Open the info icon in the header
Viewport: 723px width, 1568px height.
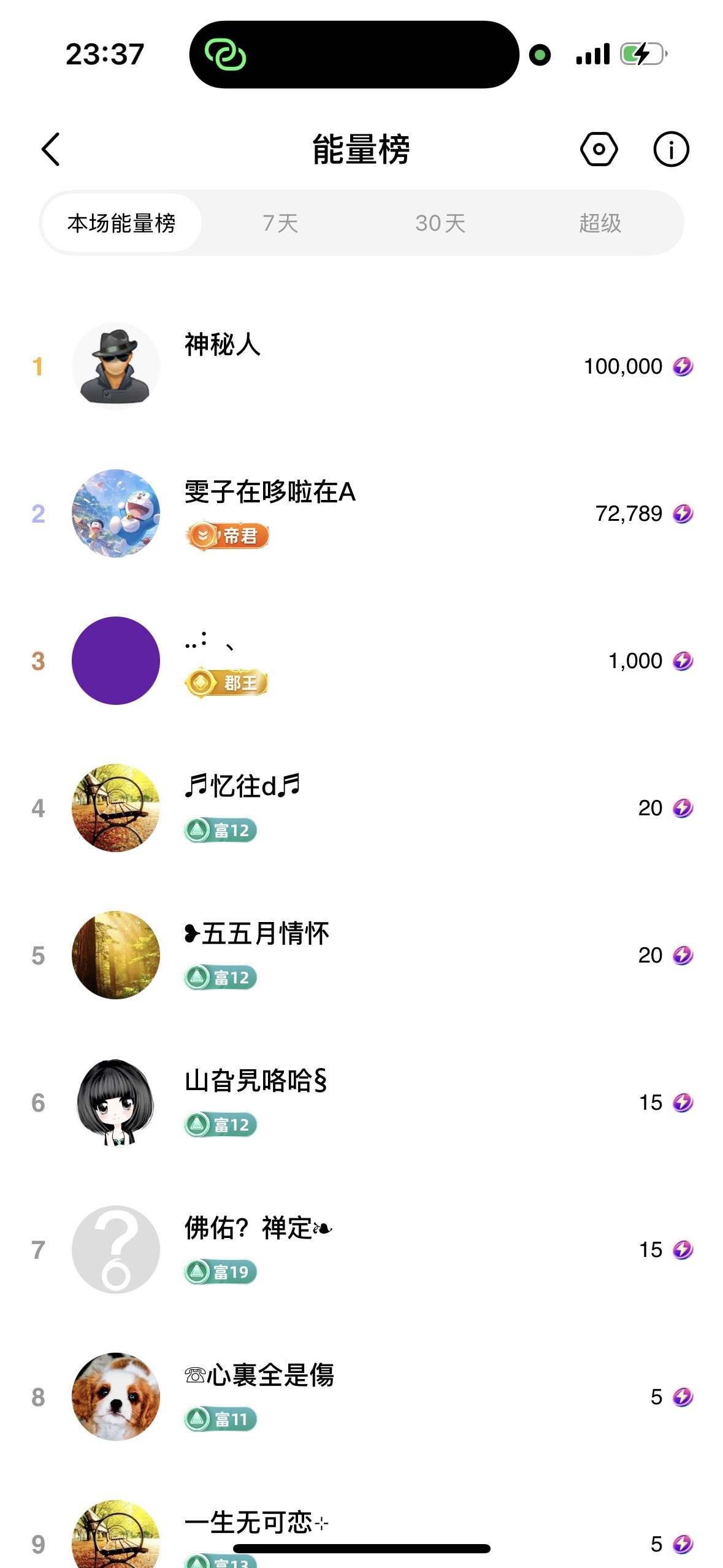[671, 148]
